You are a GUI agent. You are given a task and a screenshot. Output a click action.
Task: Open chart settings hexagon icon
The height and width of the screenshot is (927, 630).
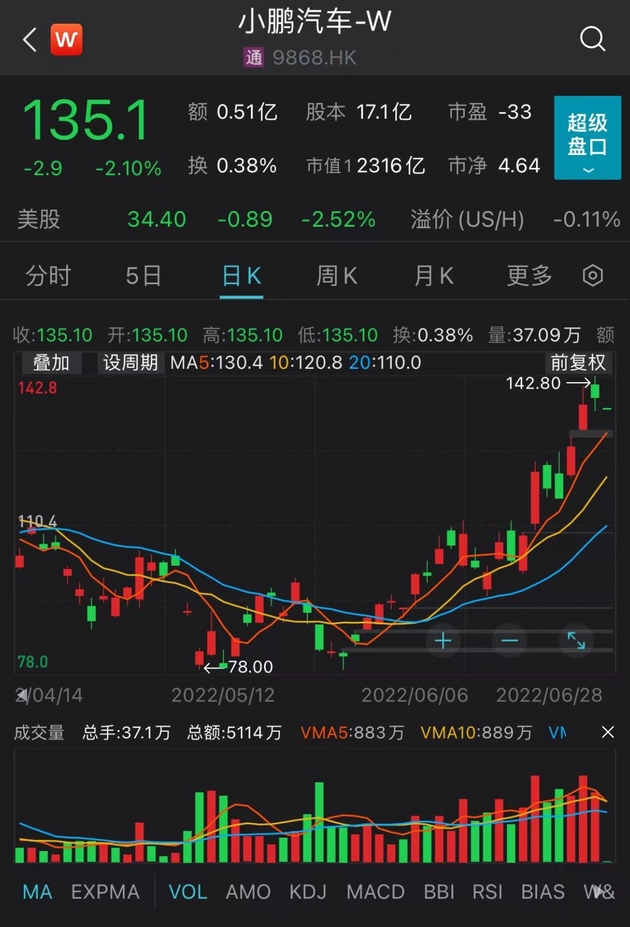pyautogui.click(x=593, y=276)
